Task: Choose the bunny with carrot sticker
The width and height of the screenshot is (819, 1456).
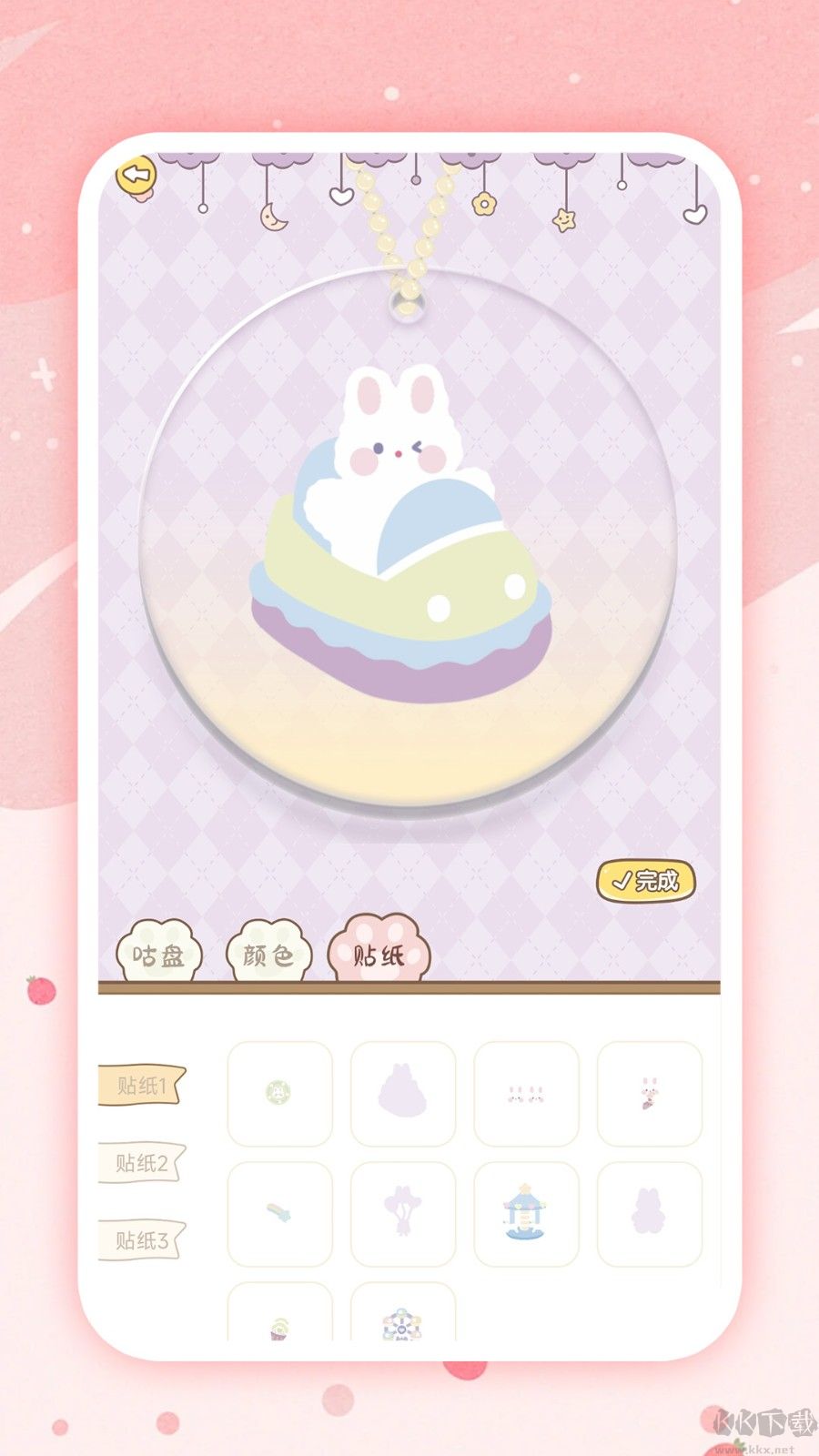Action: click(x=651, y=1091)
